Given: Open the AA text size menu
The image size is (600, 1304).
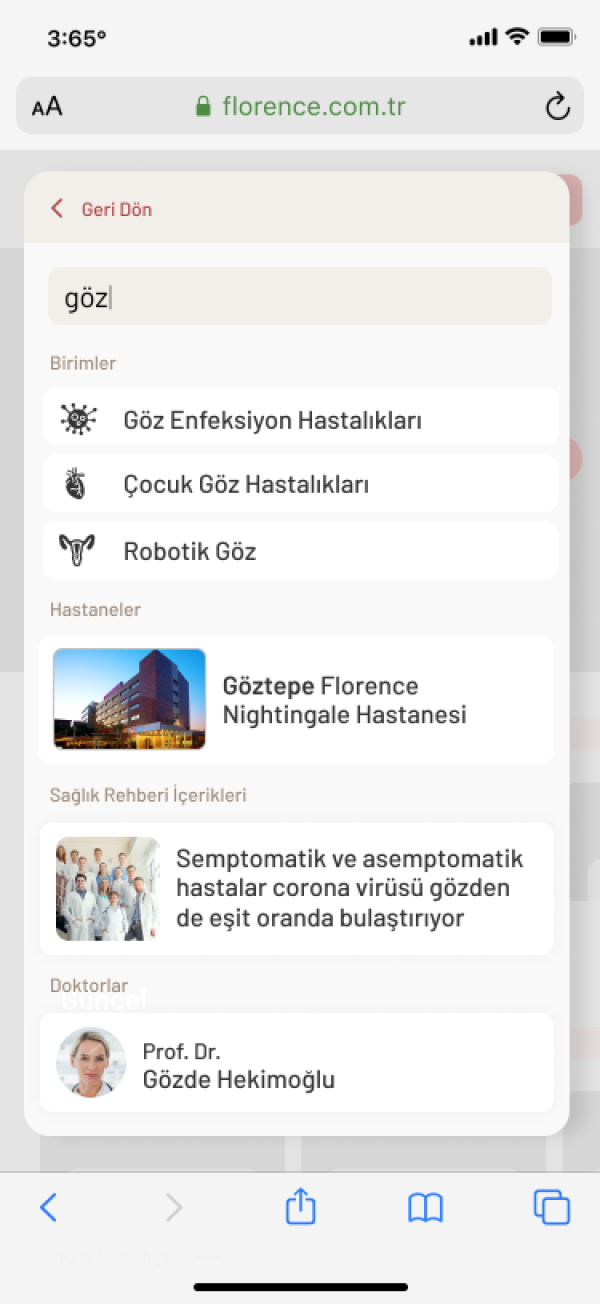Looking at the screenshot, I should (47, 107).
